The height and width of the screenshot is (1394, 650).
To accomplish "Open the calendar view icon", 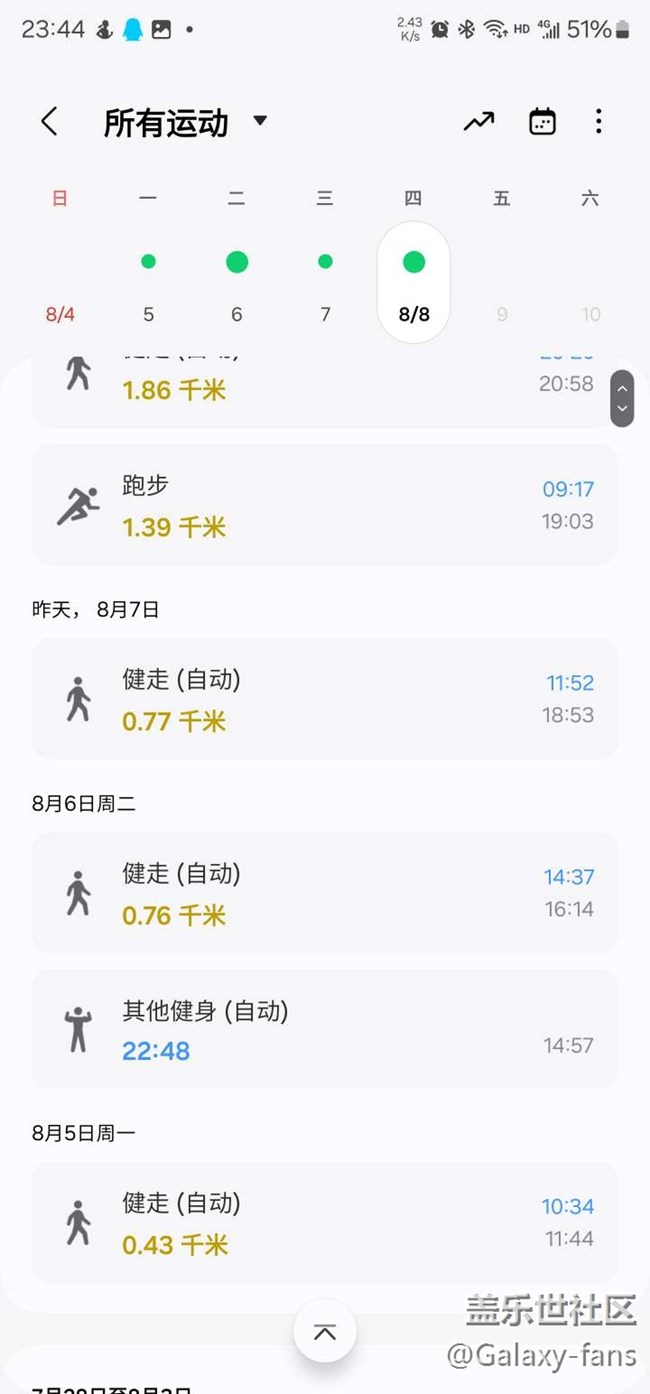I will (542, 122).
